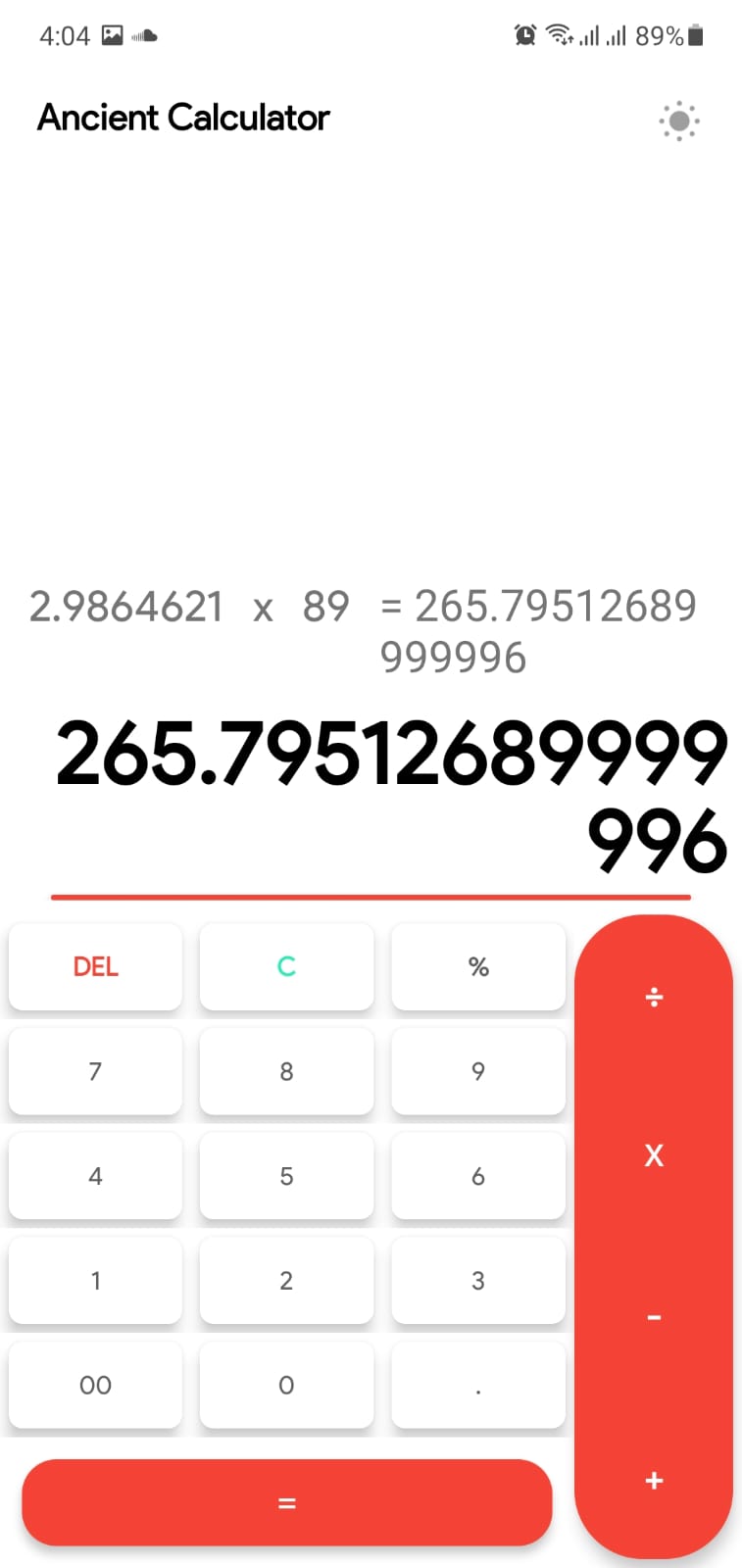Choose the multiplication X operator
Image resolution: width=742 pixels, height=1568 pixels.
point(654,1155)
